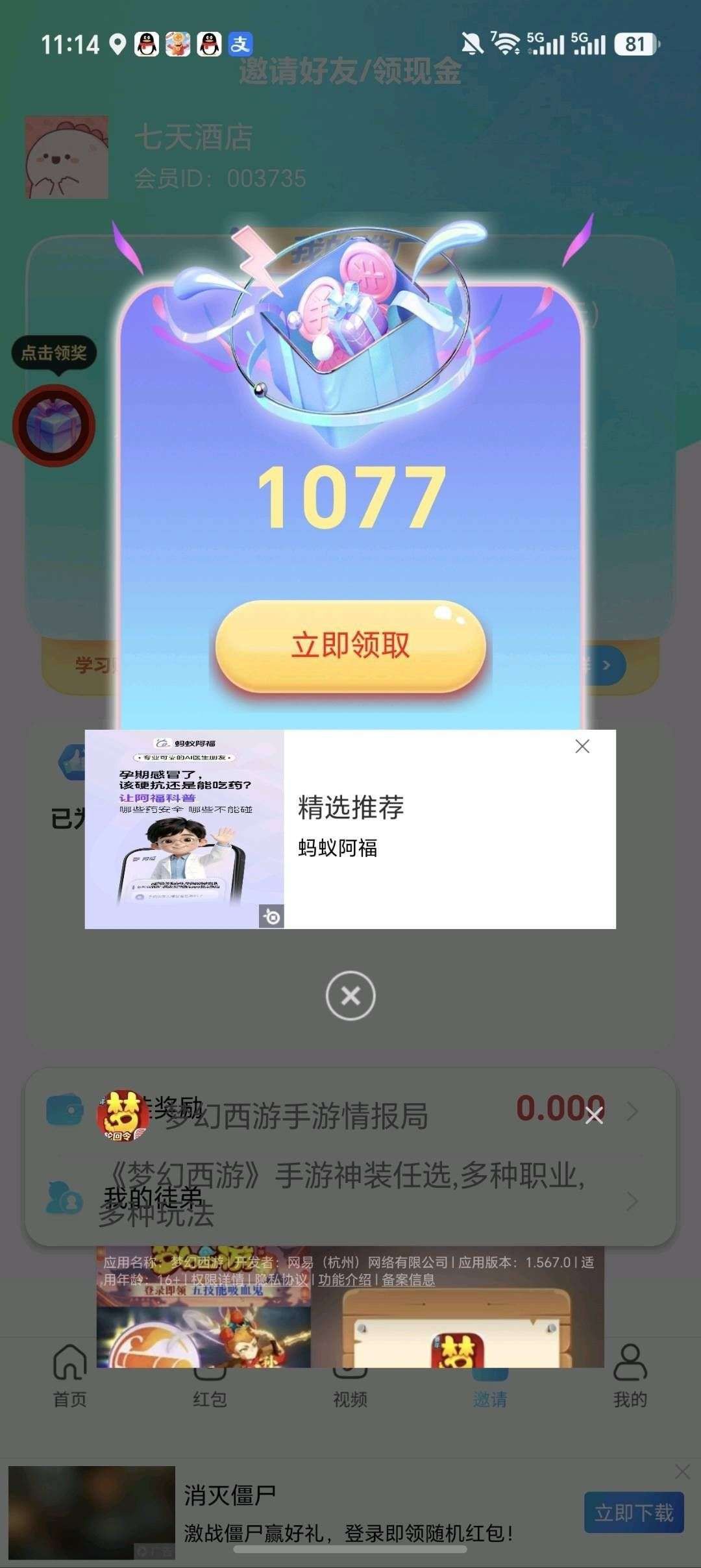Switch to the 我的 tab
The height and width of the screenshot is (1568, 701).
[x=630, y=1375]
